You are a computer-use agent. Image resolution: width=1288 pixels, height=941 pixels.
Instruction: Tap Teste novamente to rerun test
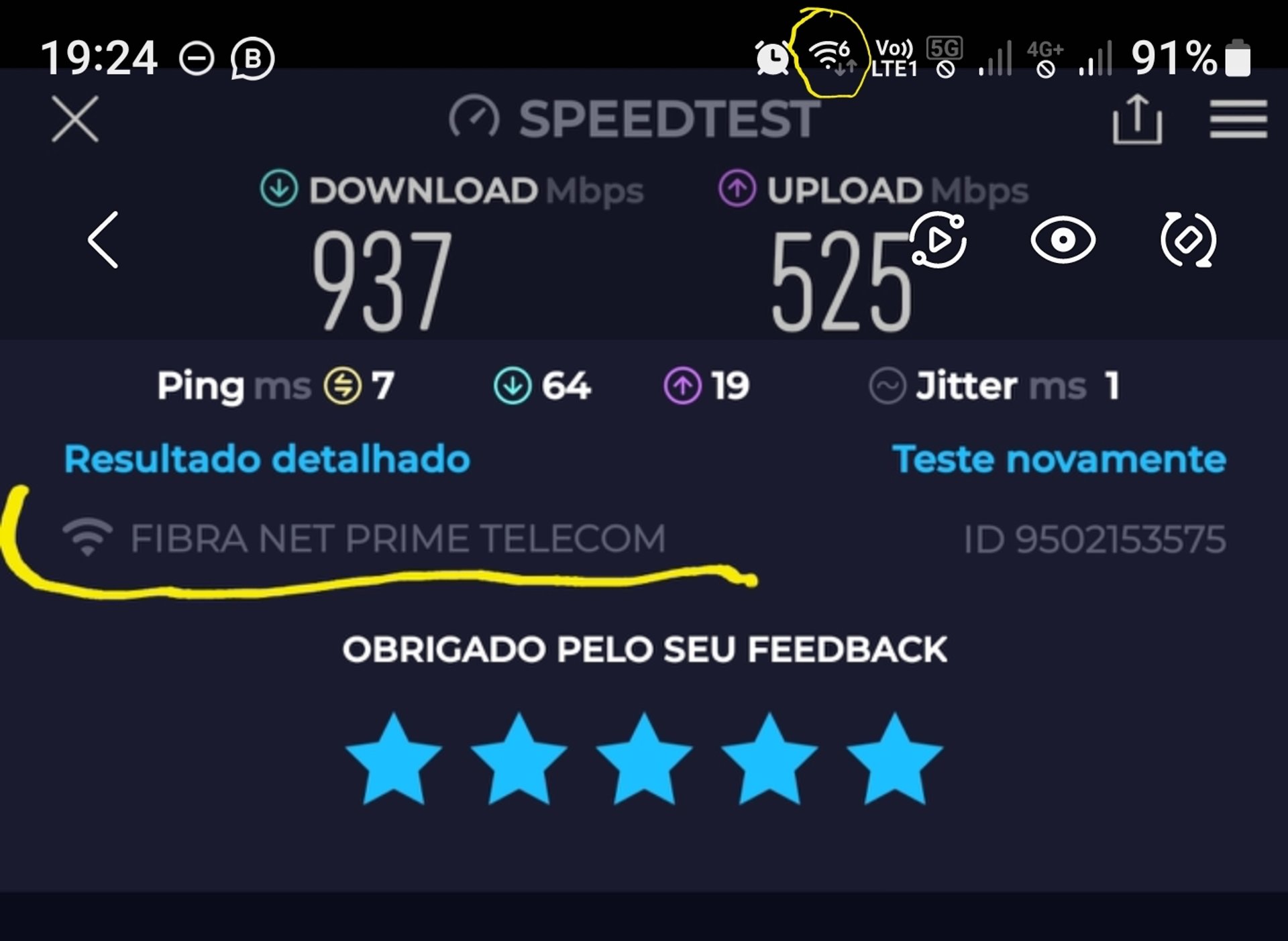(1059, 459)
